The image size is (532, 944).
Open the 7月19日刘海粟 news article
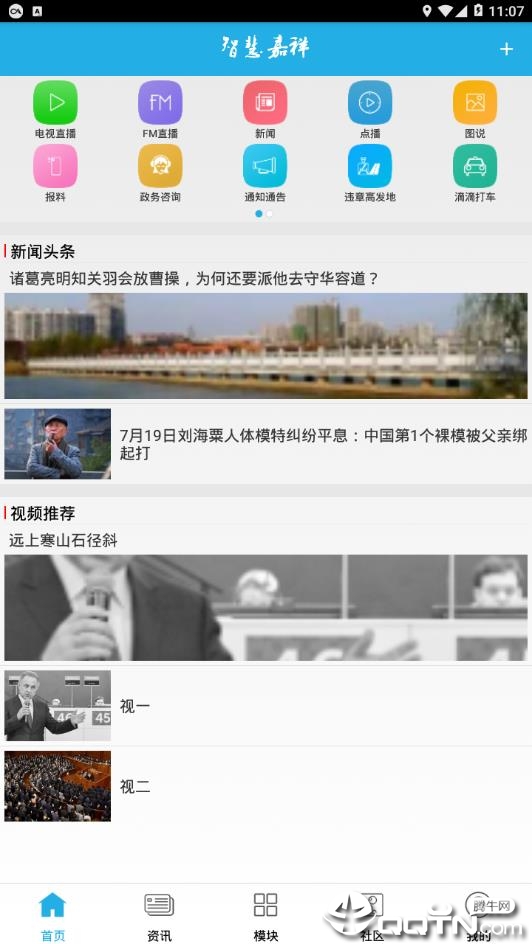click(266, 444)
